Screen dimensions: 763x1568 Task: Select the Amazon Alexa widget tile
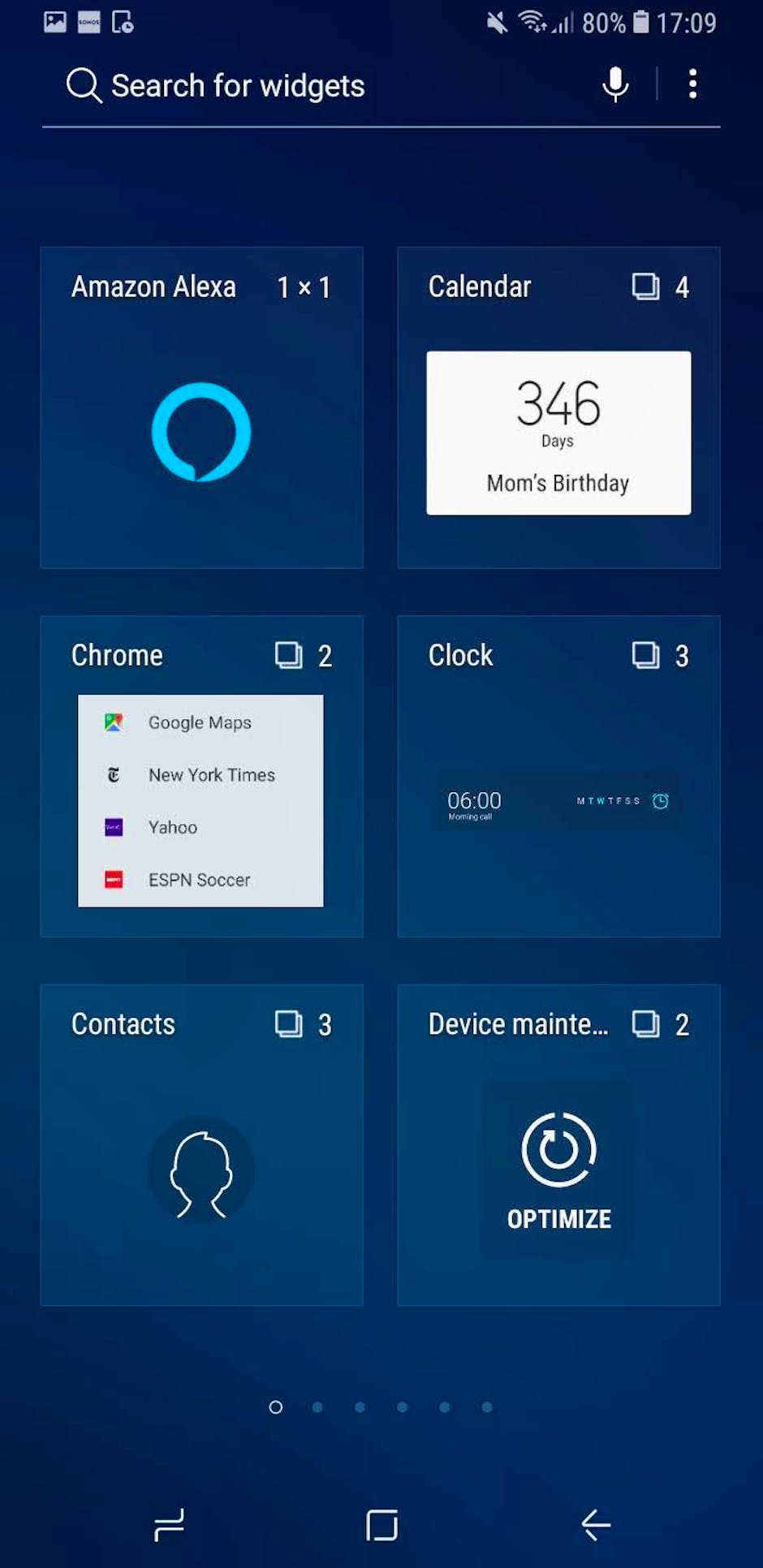click(x=201, y=407)
